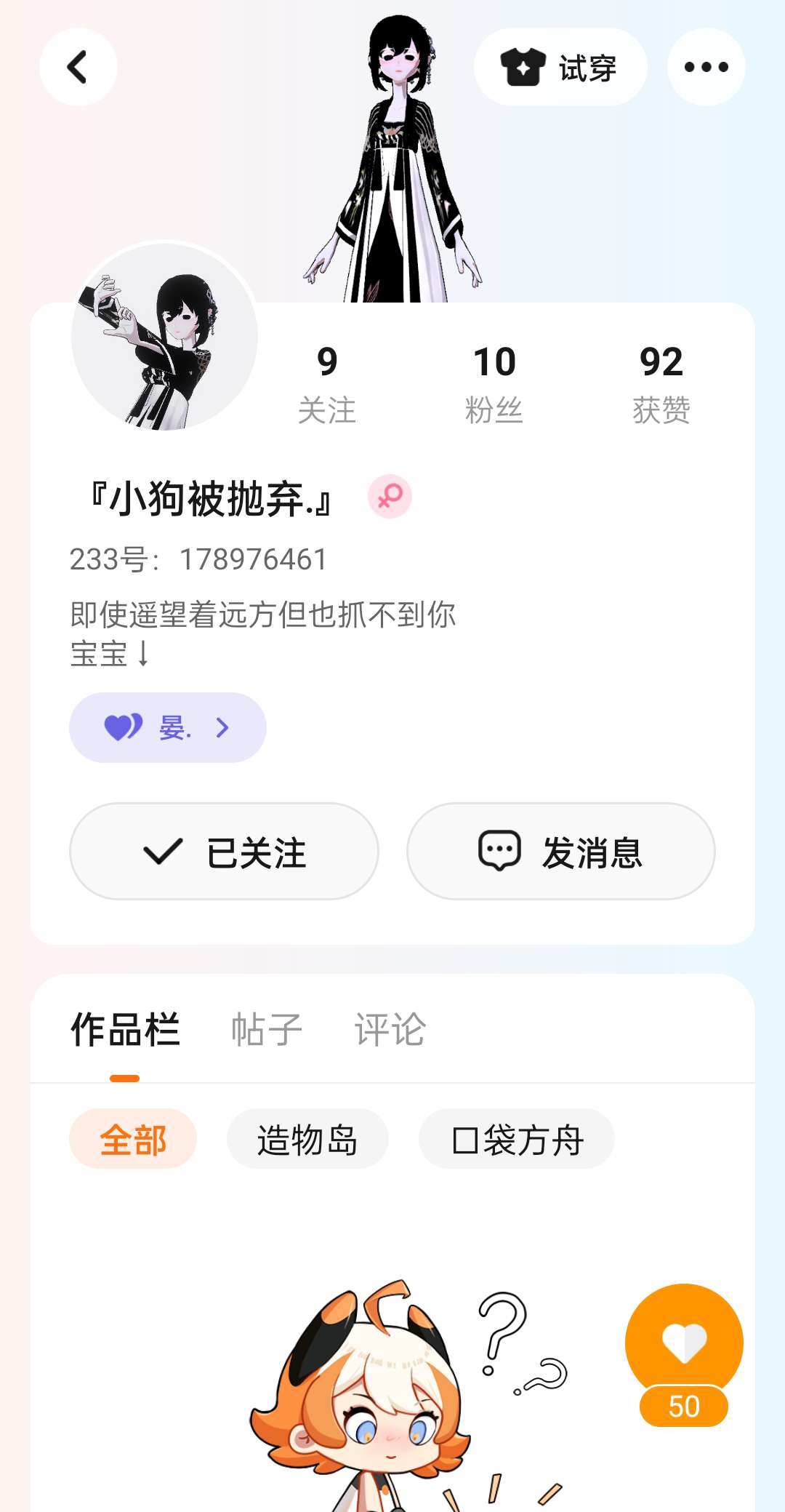785x1512 pixels.
Task: Unfollow via the 已关注 button
Action: tap(224, 852)
